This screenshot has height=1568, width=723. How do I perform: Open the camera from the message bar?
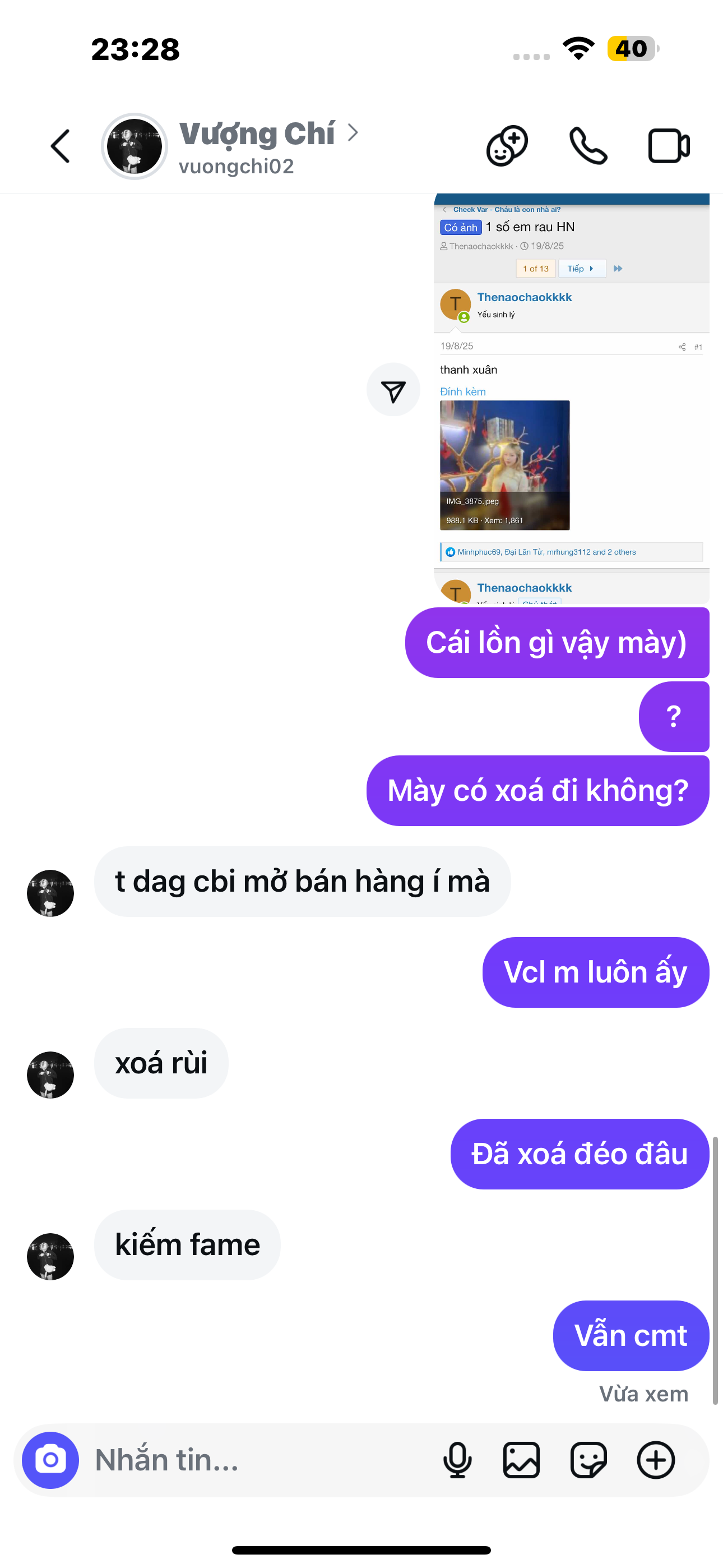coord(50,1460)
